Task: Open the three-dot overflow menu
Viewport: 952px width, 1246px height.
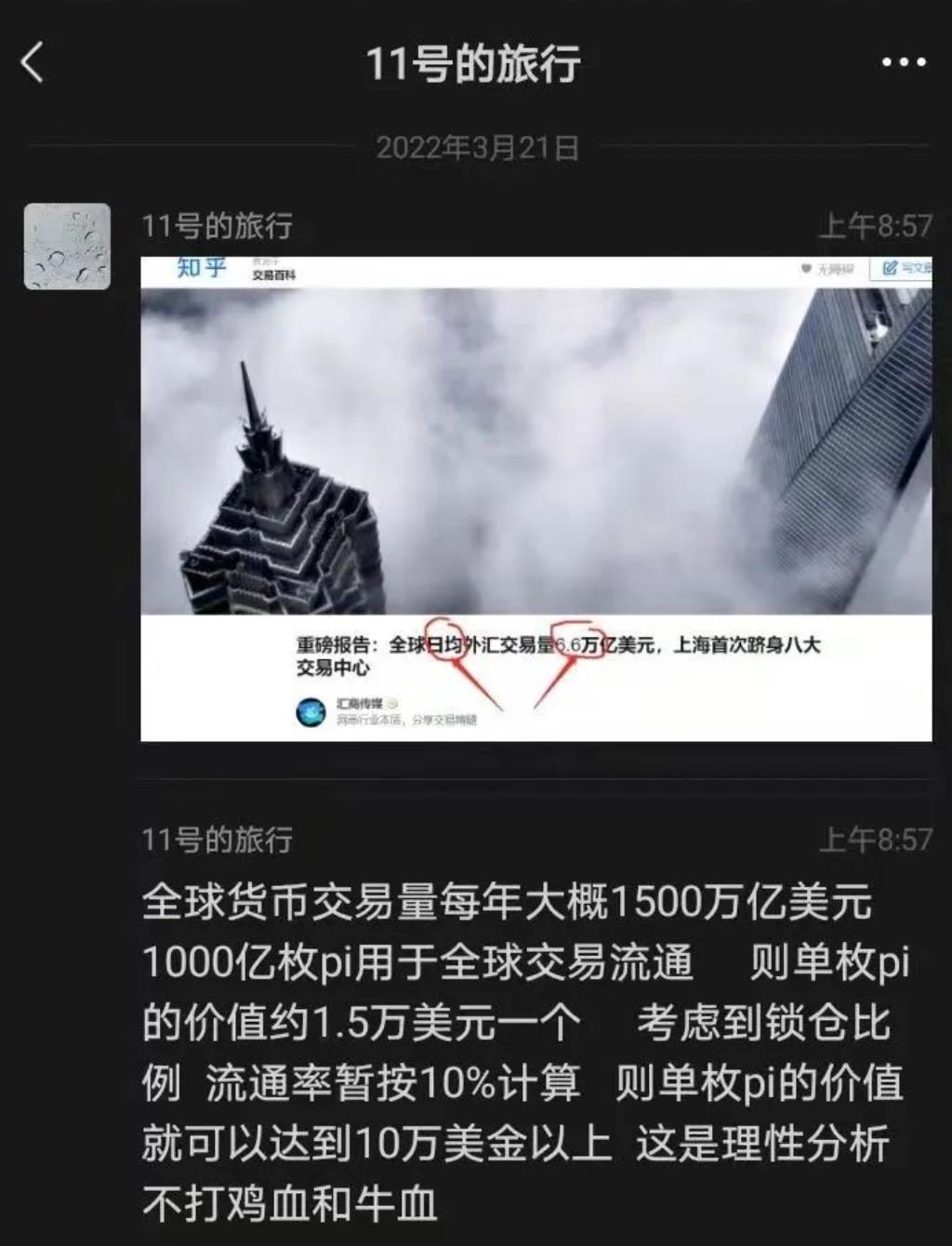Action: 903,62
